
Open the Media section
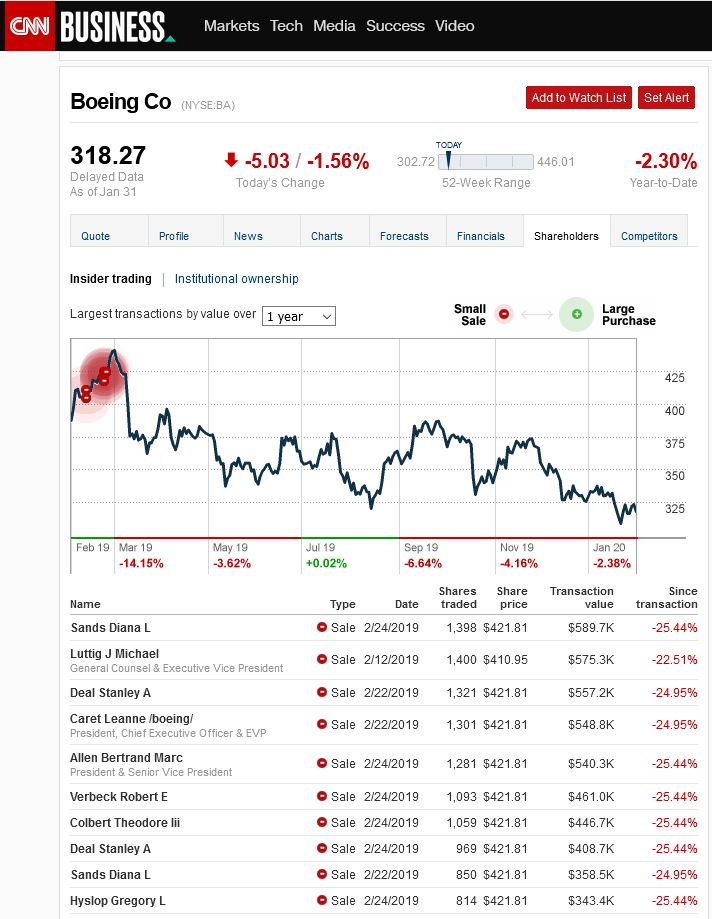[x=334, y=26]
